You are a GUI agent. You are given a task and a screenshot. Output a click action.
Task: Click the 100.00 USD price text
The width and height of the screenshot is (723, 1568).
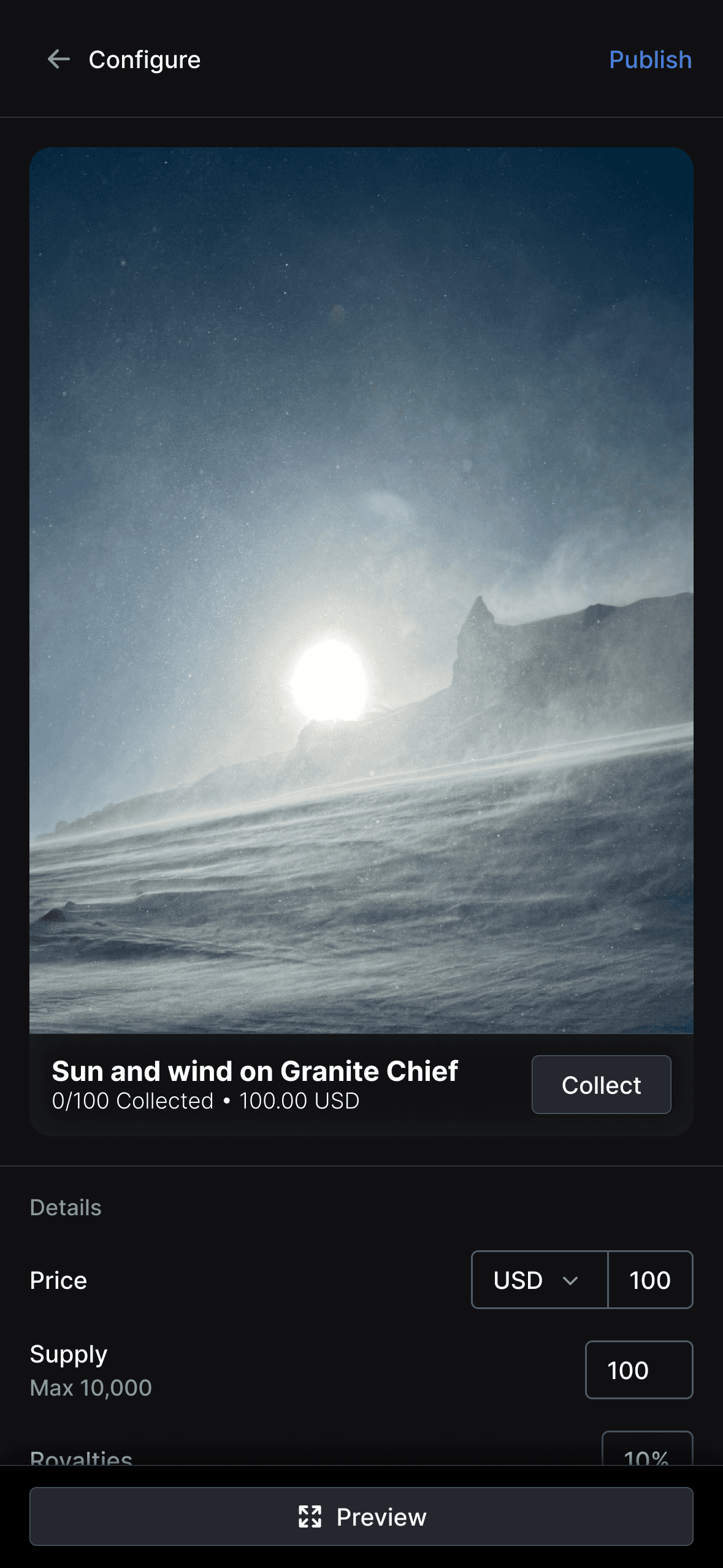coord(299,1101)
